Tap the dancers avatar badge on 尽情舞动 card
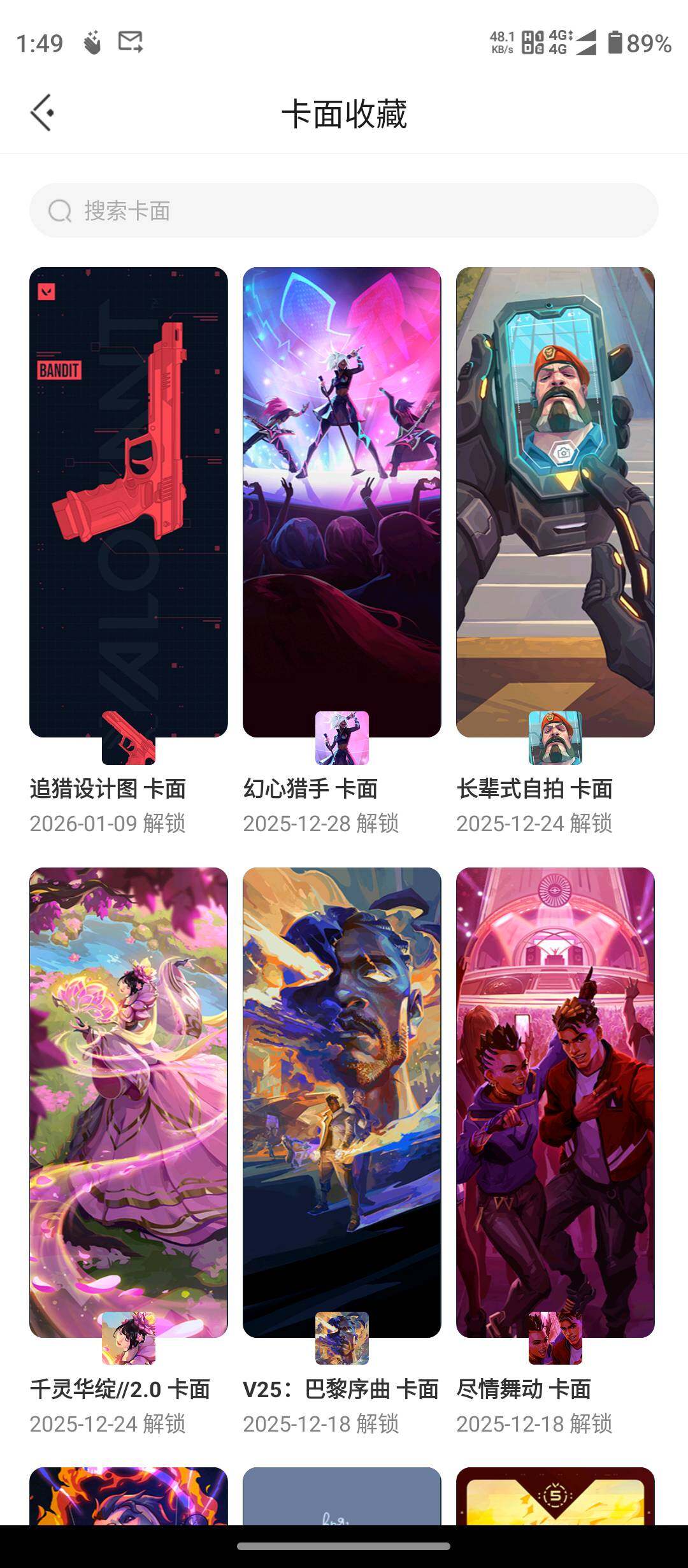This screenshot has width=688, height=1568. [555, 1339]
